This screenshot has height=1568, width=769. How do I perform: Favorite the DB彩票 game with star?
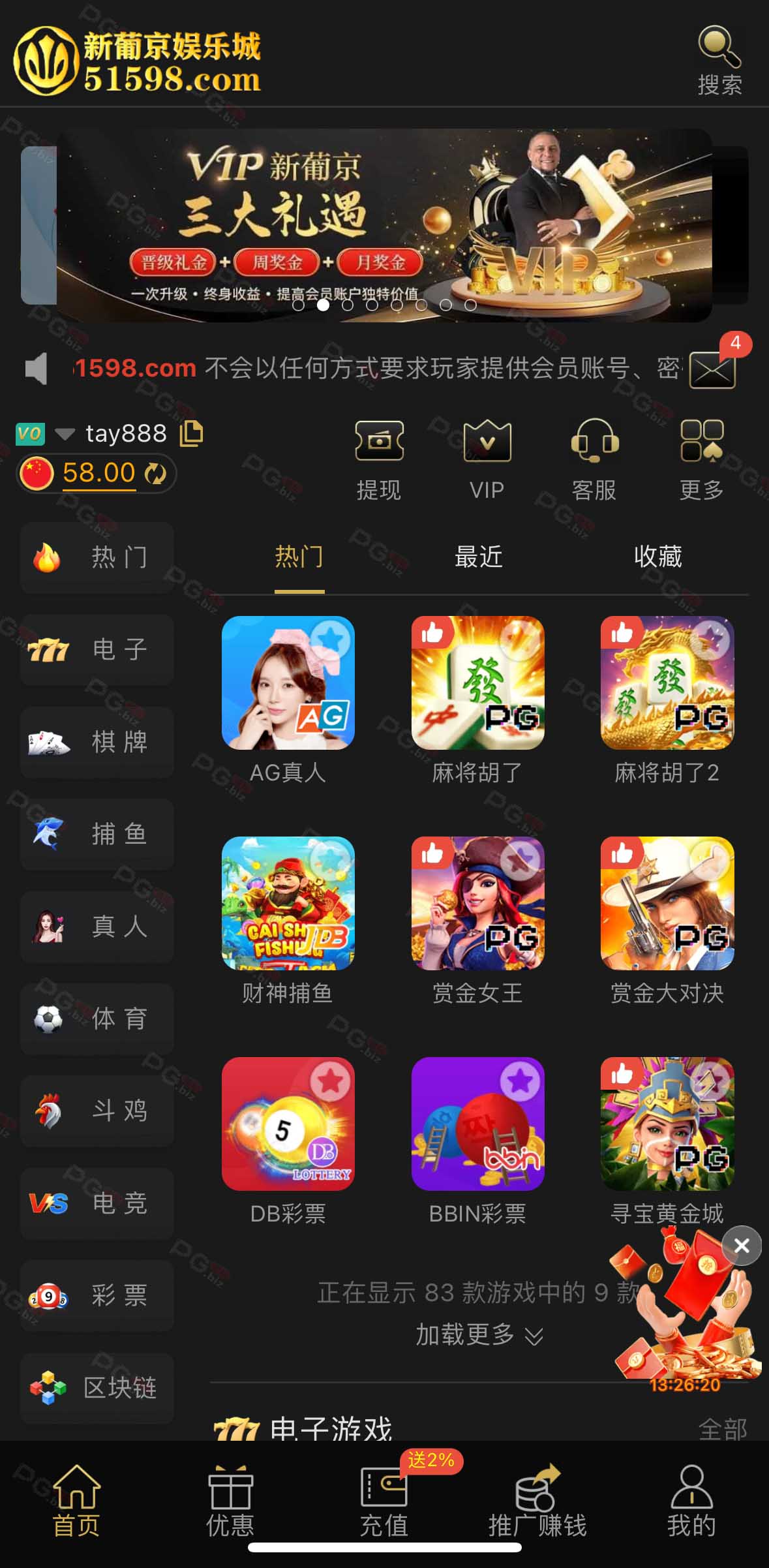pos(331,1082)
